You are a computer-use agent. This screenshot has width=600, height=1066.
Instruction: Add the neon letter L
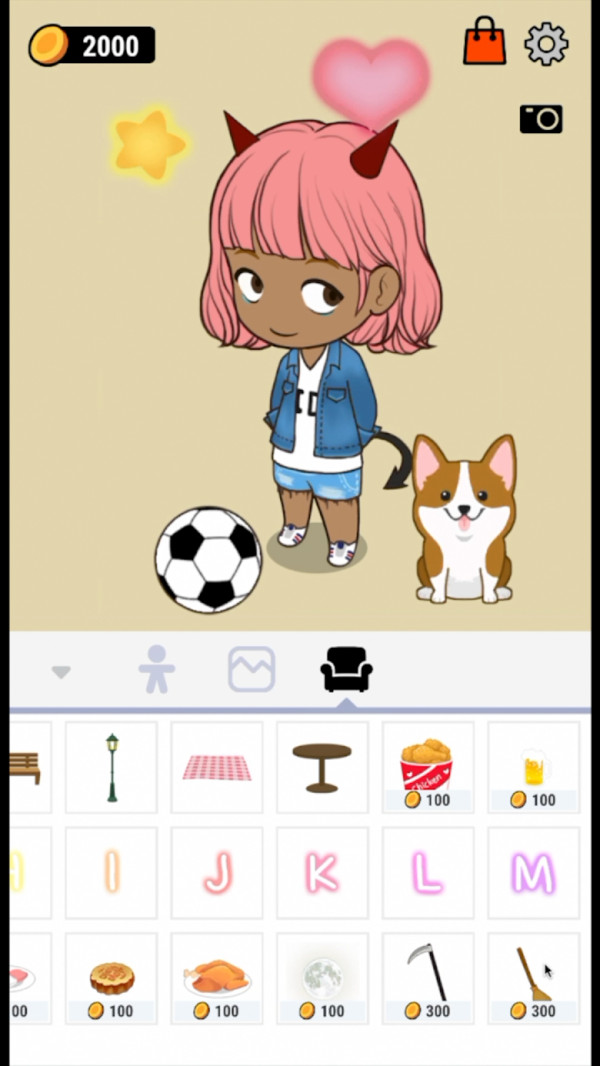(428, 873)
